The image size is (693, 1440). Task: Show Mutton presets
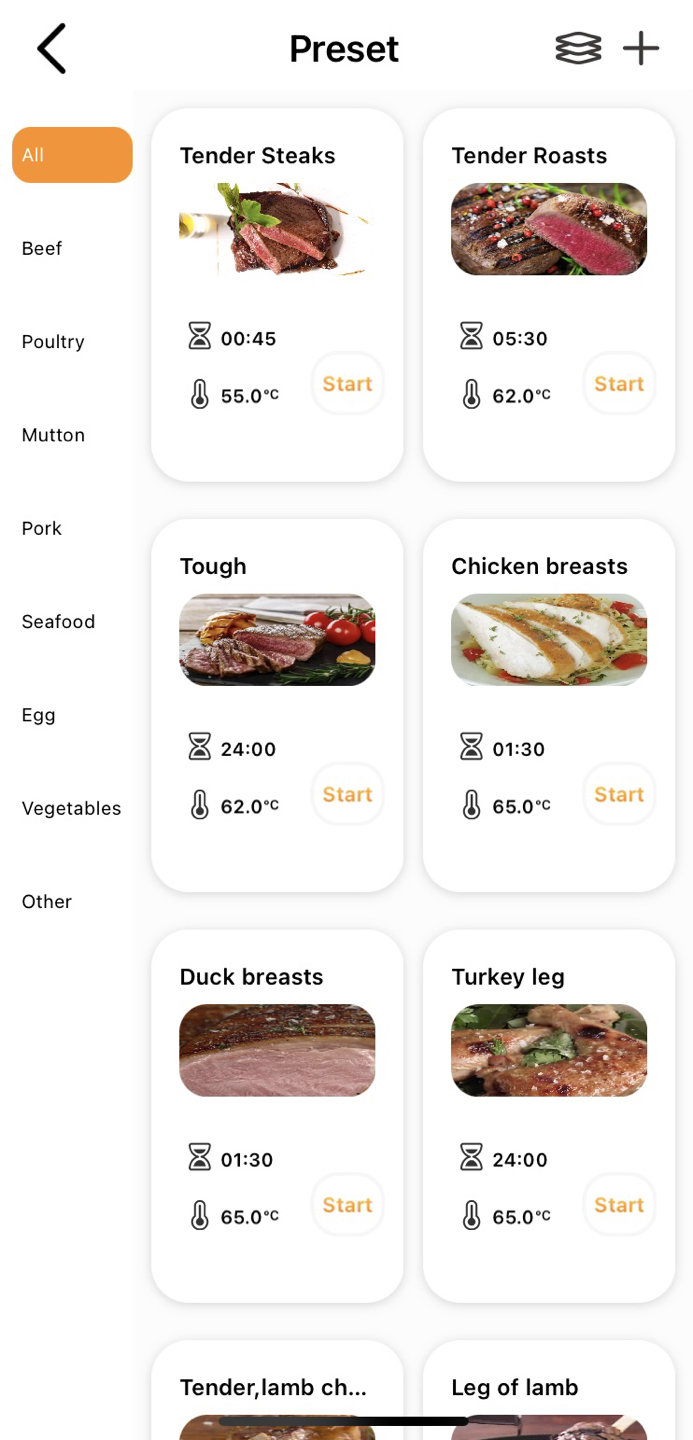[53, 435]
